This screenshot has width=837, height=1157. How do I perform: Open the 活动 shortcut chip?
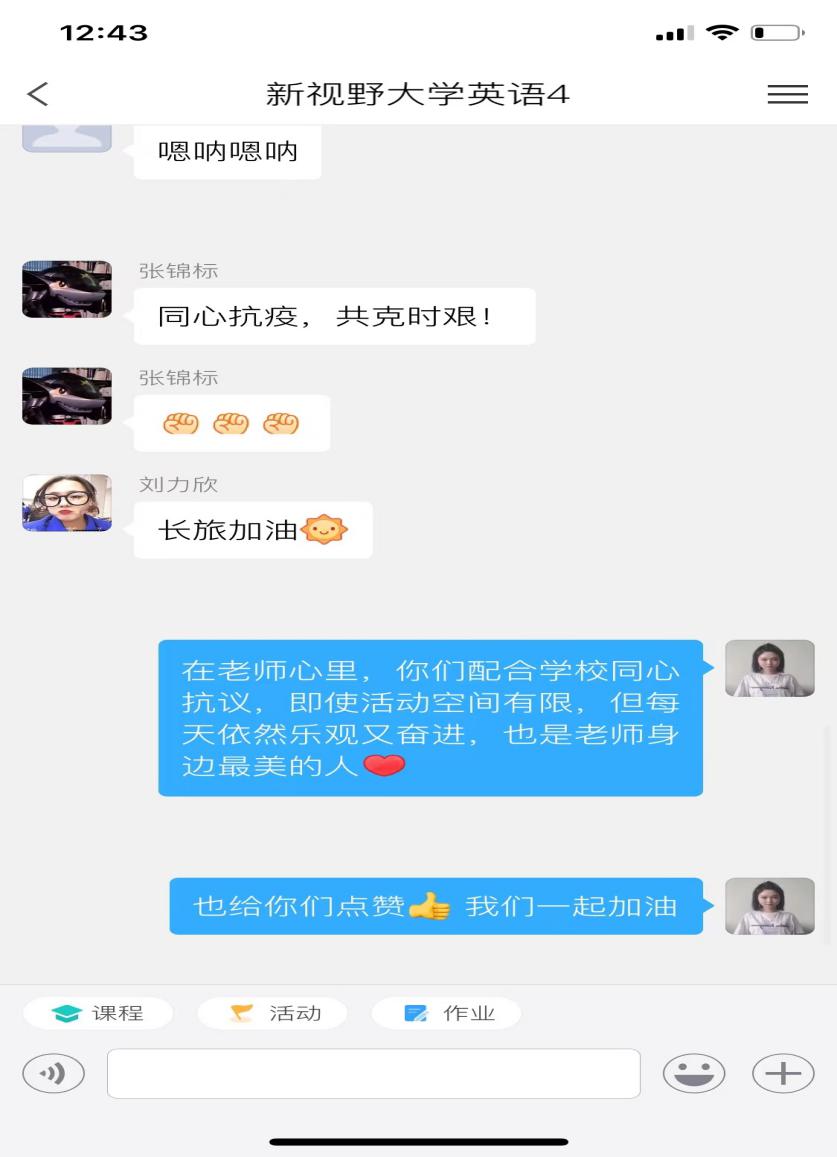point(272,1013)
